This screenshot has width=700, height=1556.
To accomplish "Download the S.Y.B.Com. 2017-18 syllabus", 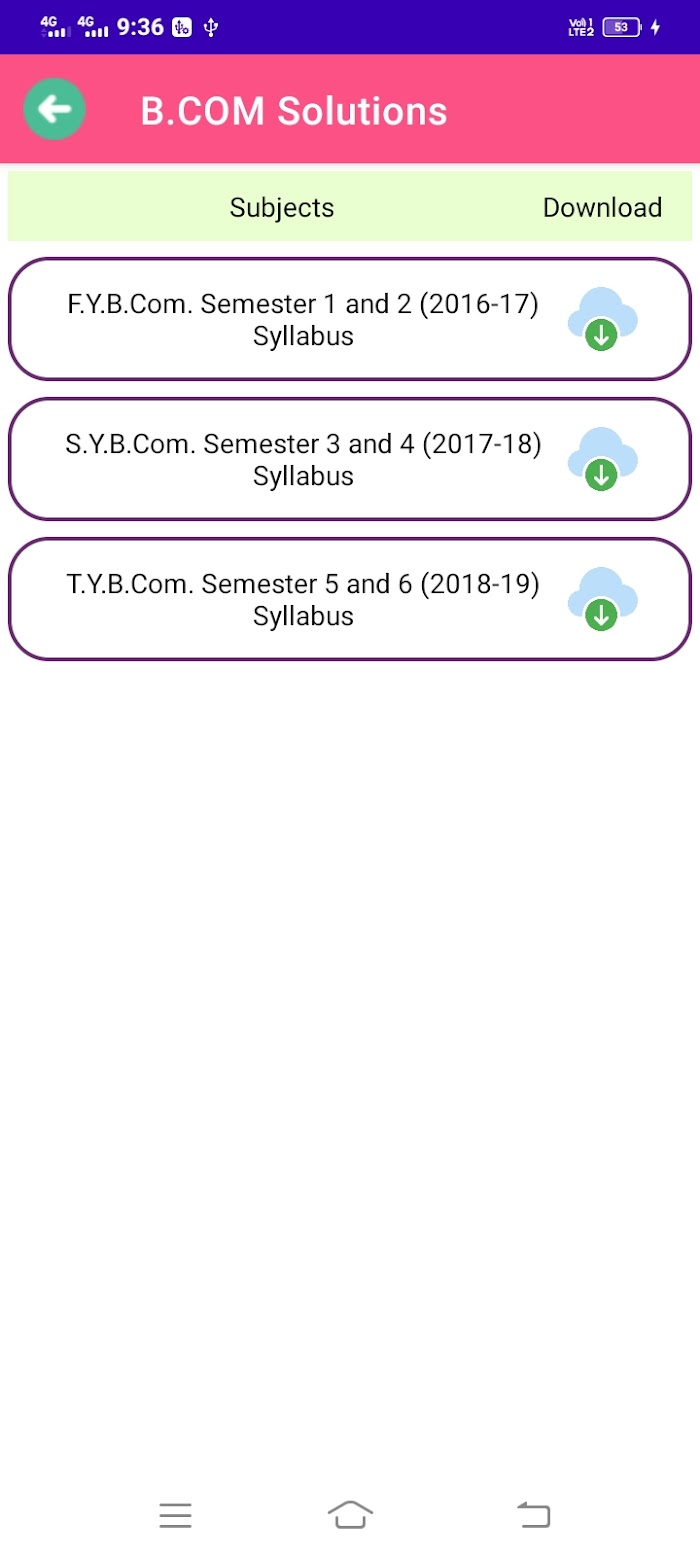I will click(602, 459).
